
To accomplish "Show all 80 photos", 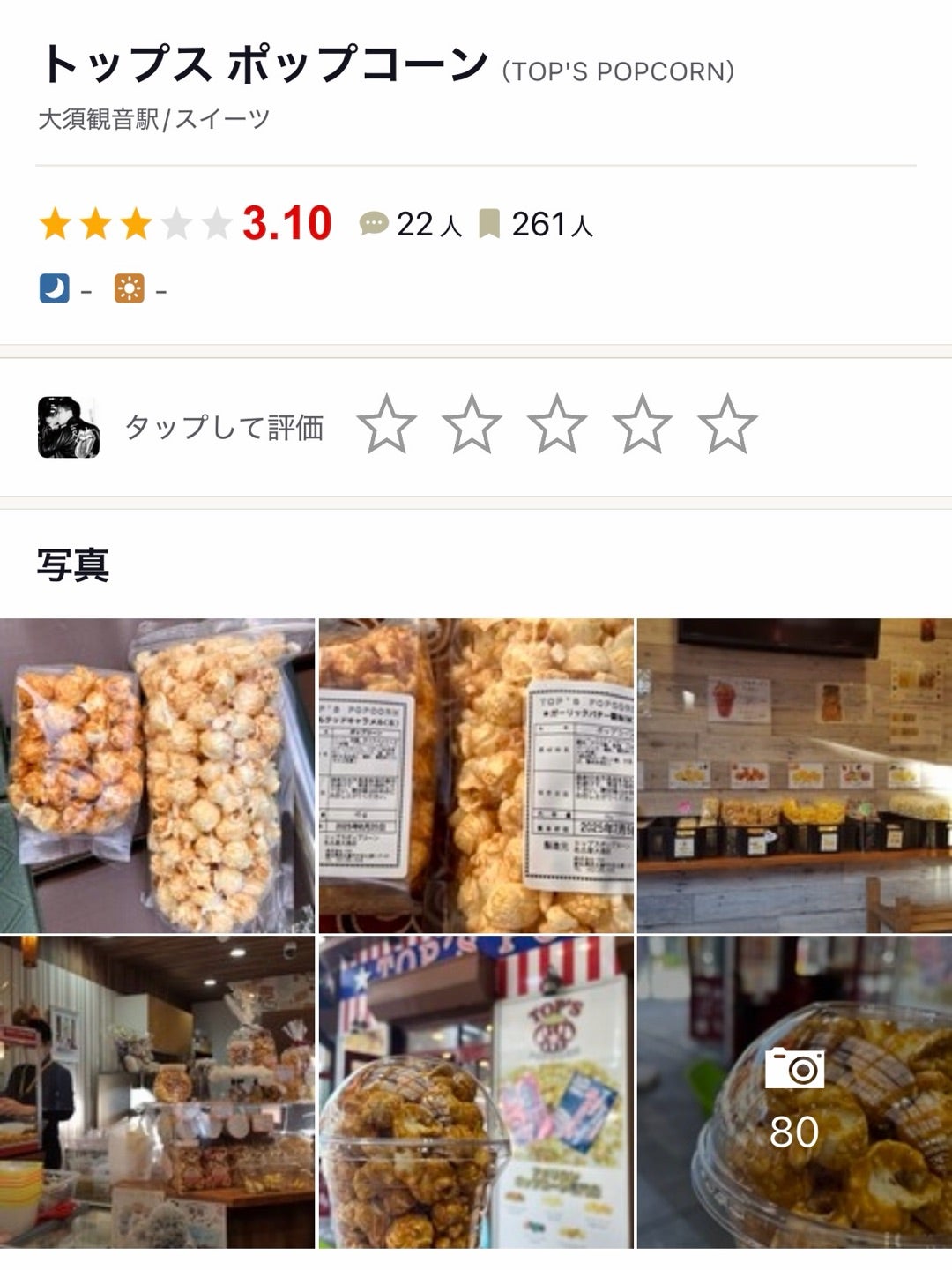I will point(794,1092).
